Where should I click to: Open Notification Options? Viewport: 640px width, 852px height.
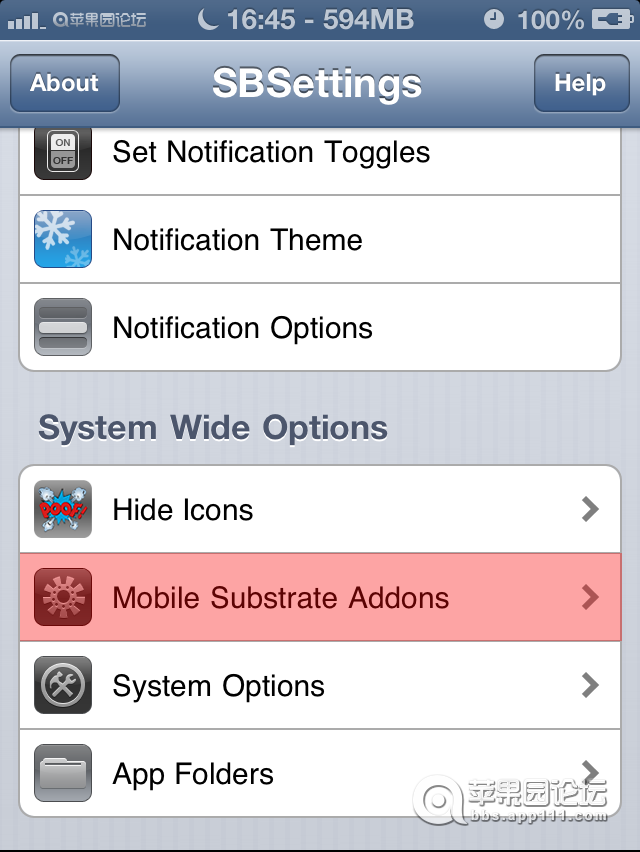tap(242, 328)
